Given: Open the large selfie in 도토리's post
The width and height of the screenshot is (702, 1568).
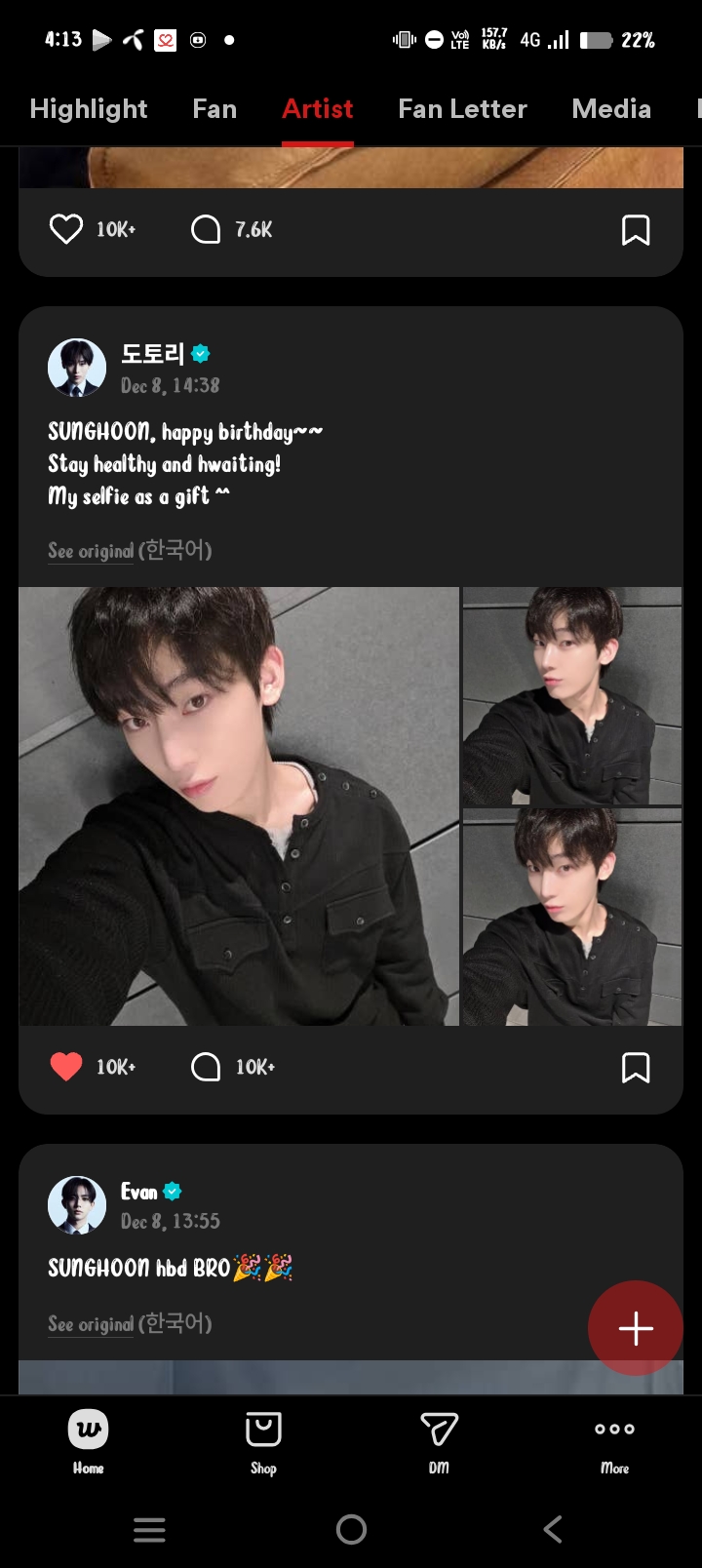Looking at the screenshot, I should pyautogui.click(x=239, y=805).
